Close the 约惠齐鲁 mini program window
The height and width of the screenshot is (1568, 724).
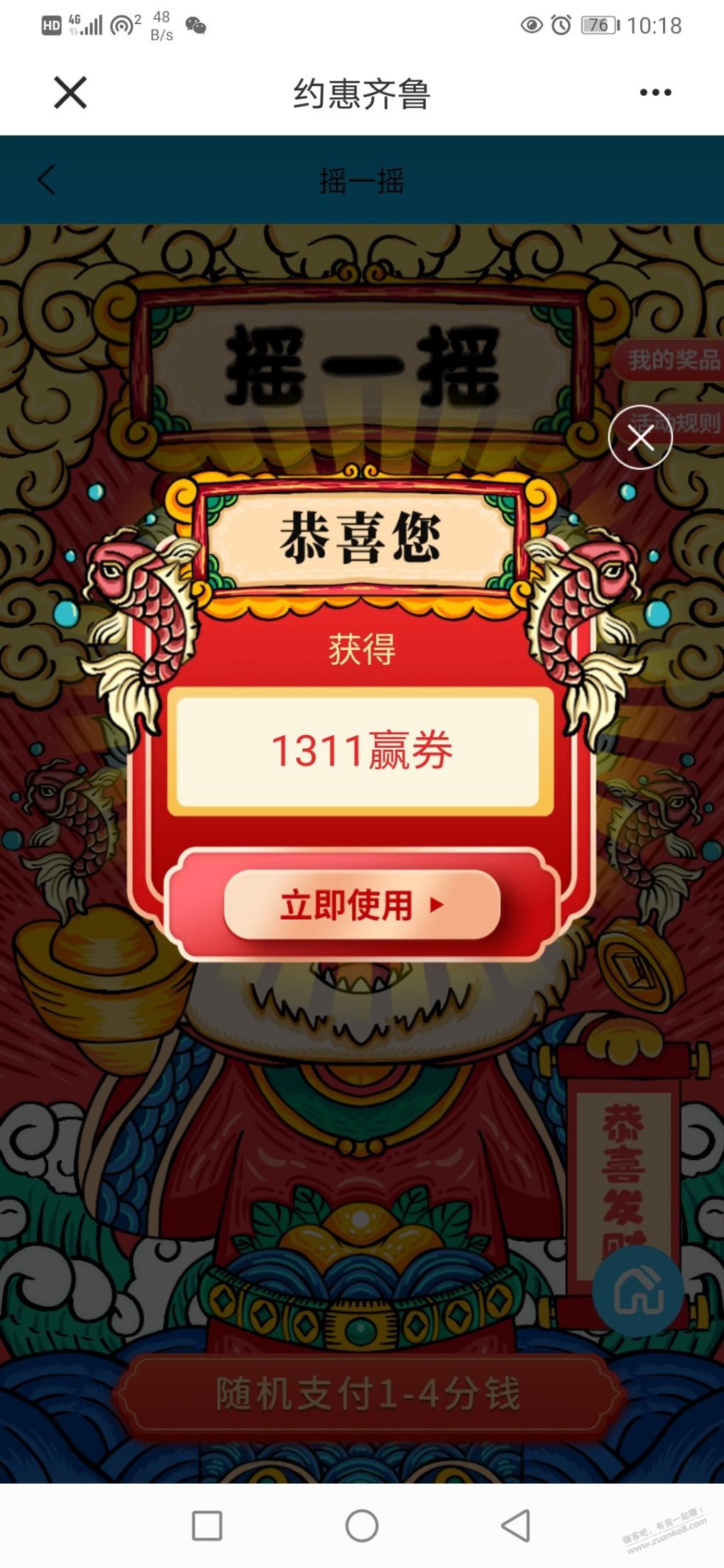coord(70,93)
